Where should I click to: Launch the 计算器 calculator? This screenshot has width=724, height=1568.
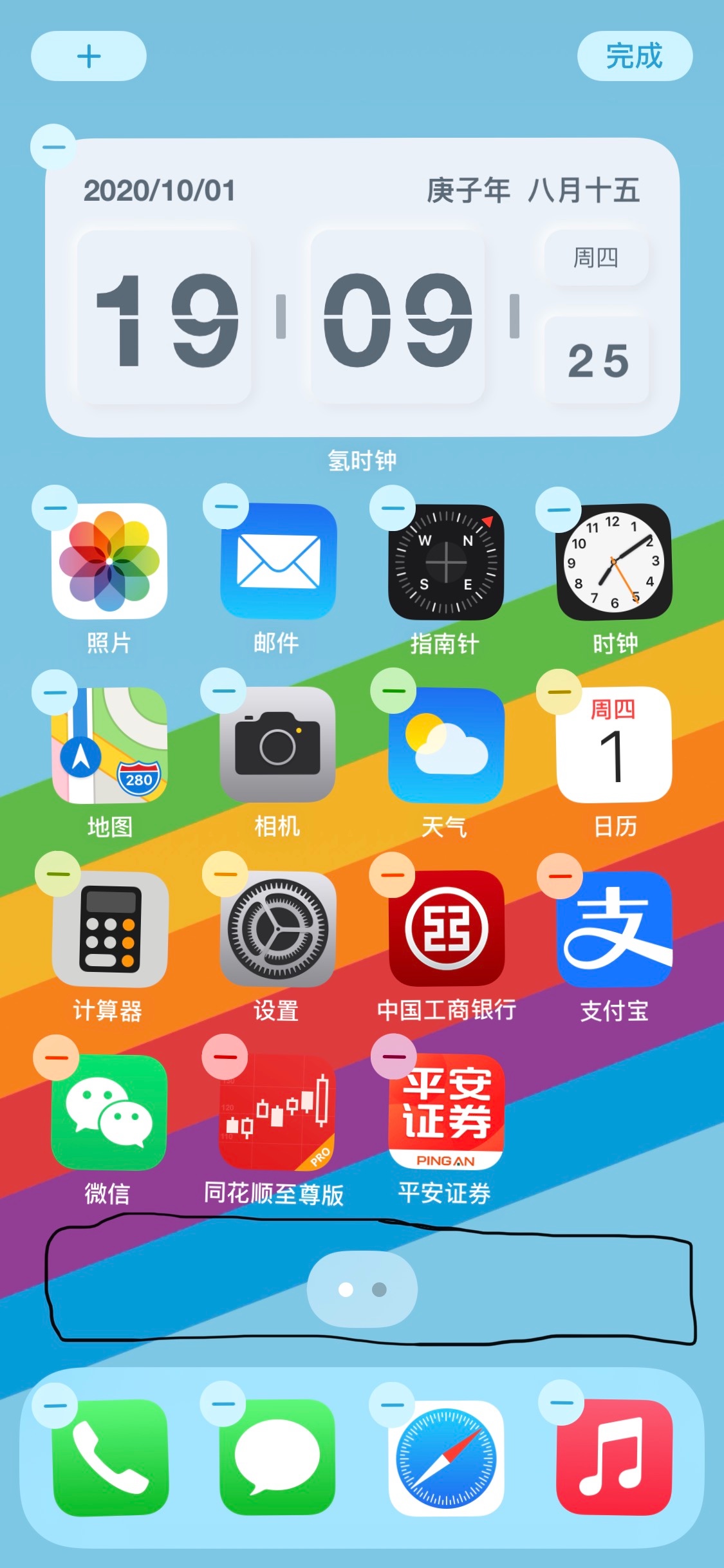pos(109,929)
